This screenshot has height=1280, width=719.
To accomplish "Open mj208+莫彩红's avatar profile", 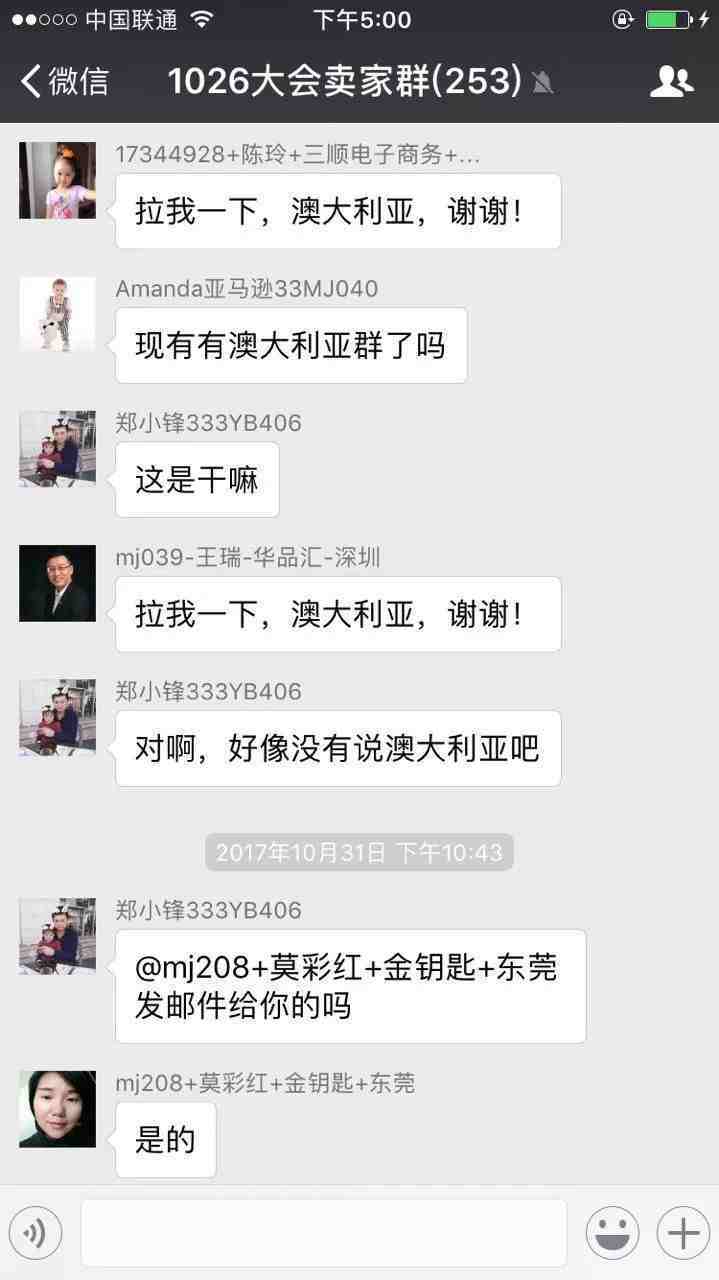I will point(57,1109).
